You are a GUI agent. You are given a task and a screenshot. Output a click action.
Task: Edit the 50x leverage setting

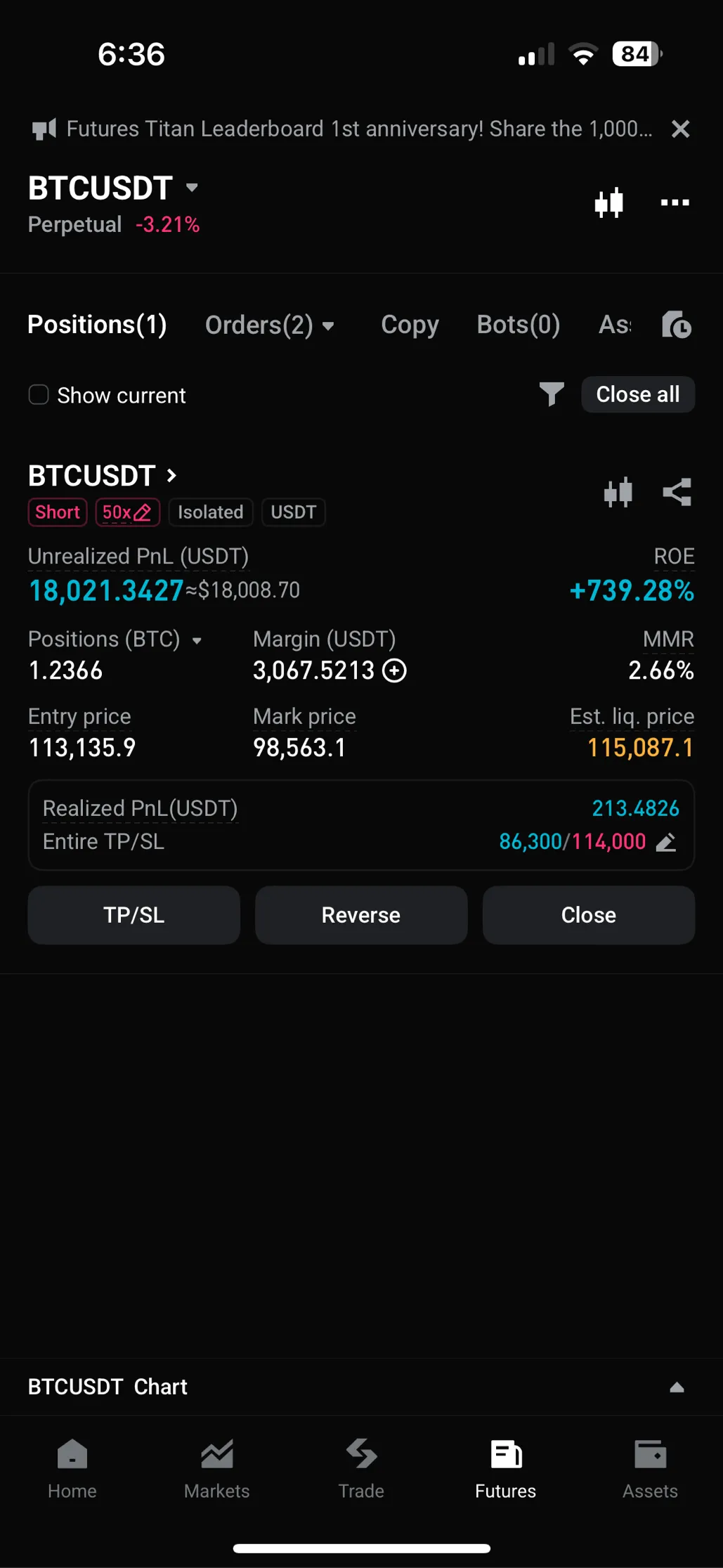[x=127, y=512]
